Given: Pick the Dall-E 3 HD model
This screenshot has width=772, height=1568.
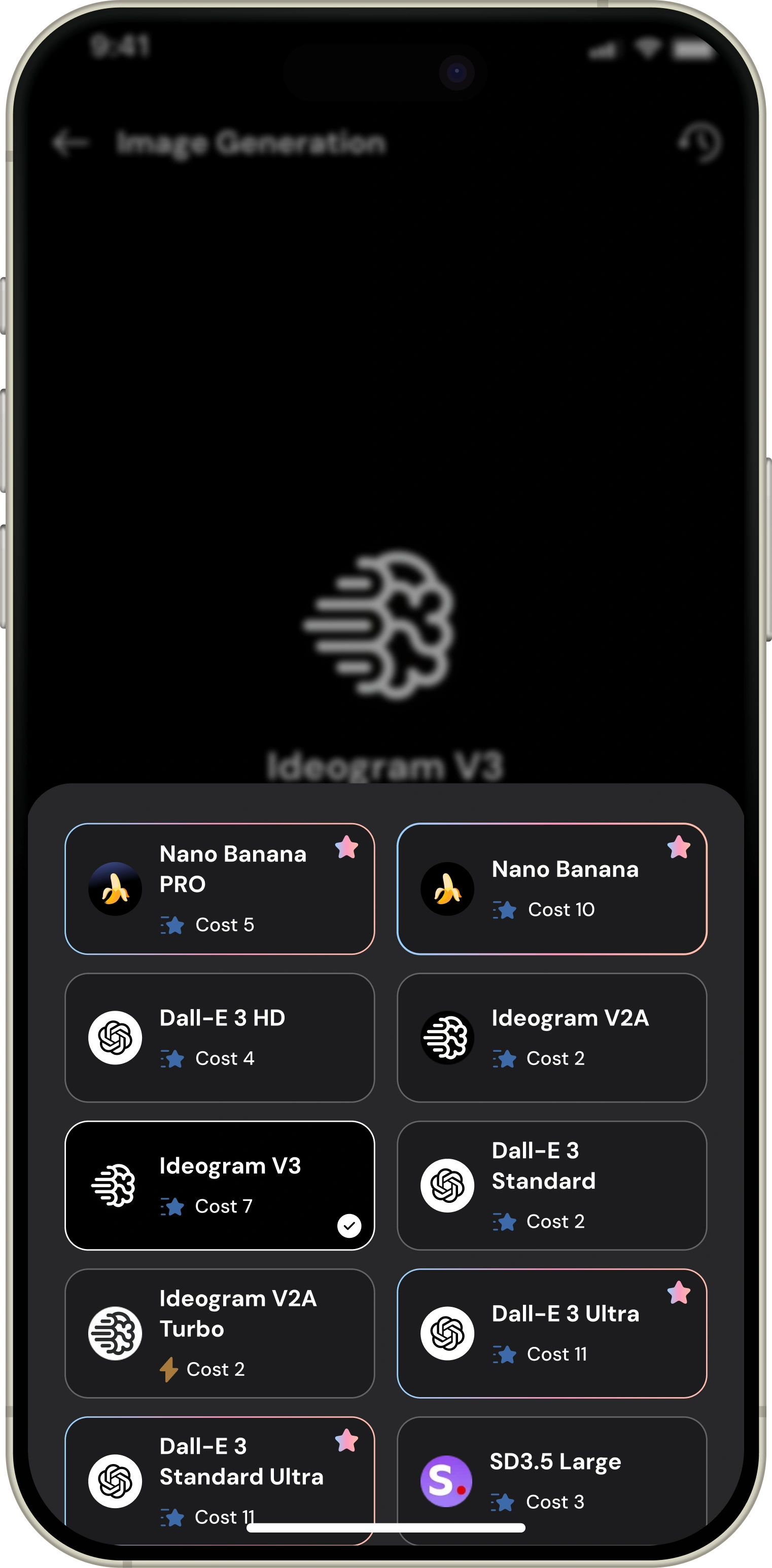Looking at the screenshot, I should (219, 1037).
